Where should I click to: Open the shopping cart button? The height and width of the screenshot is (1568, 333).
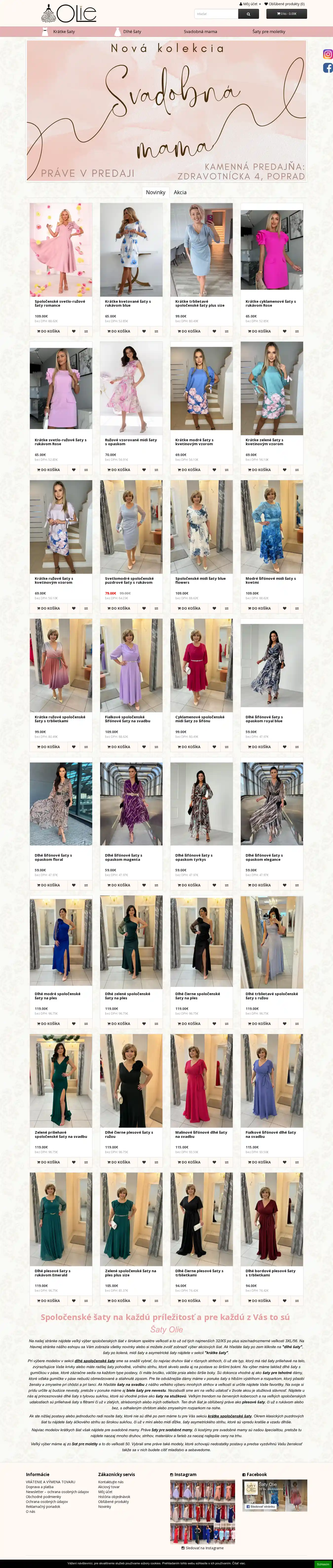point(286,13)
